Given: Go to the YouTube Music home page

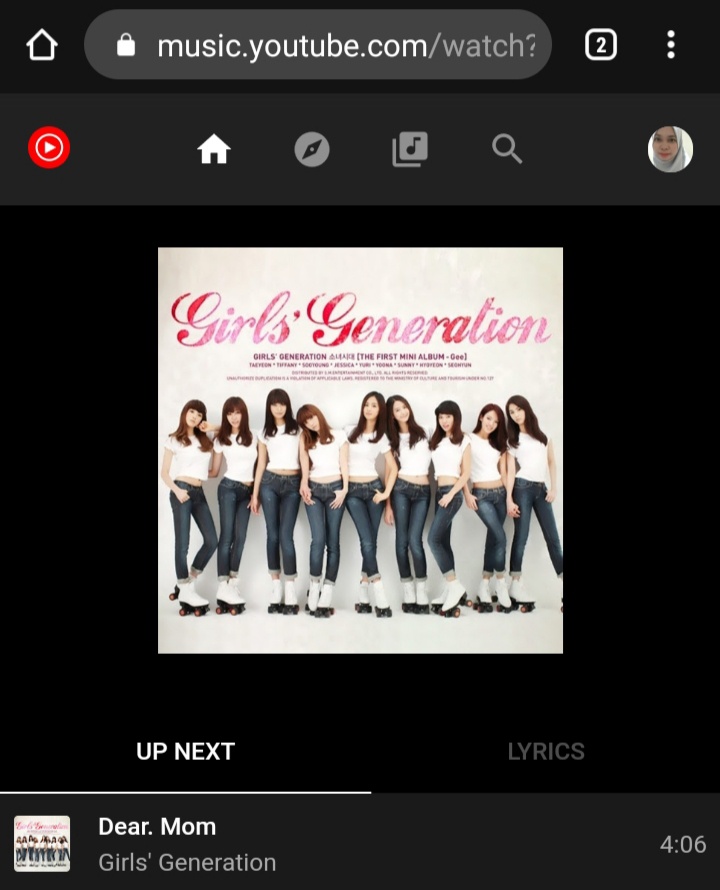Looking at the screenshot, I should point(214,149).
